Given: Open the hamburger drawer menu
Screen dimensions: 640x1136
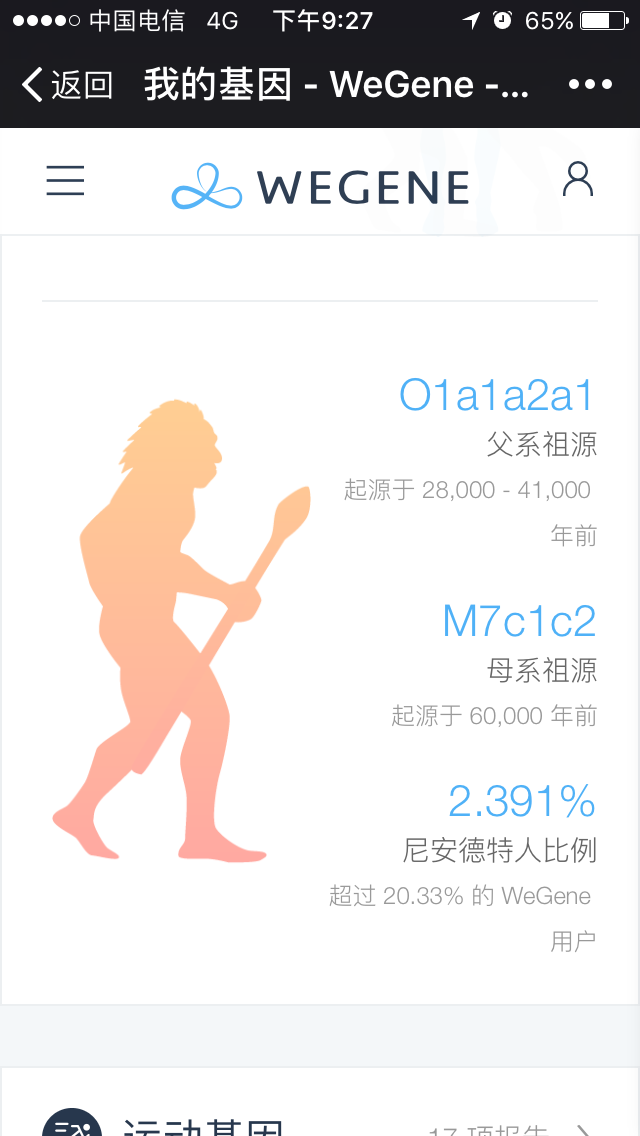Looking at the screenshot, I should (x=65, y=180).
